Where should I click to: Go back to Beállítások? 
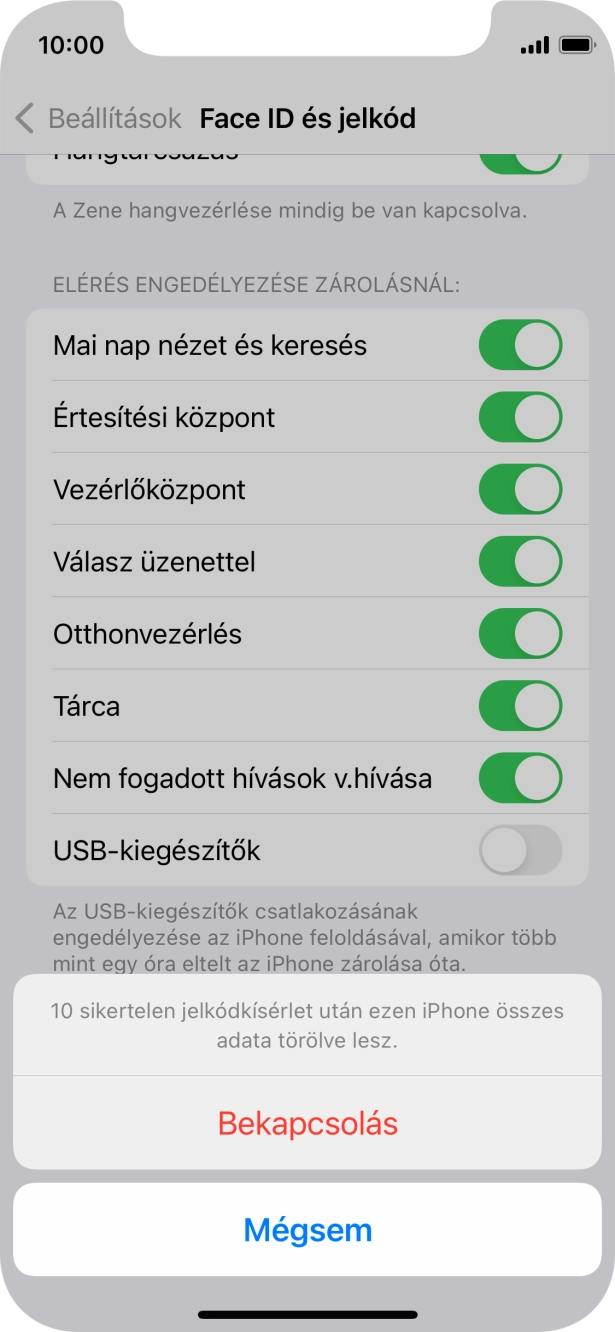pos(98,118)
